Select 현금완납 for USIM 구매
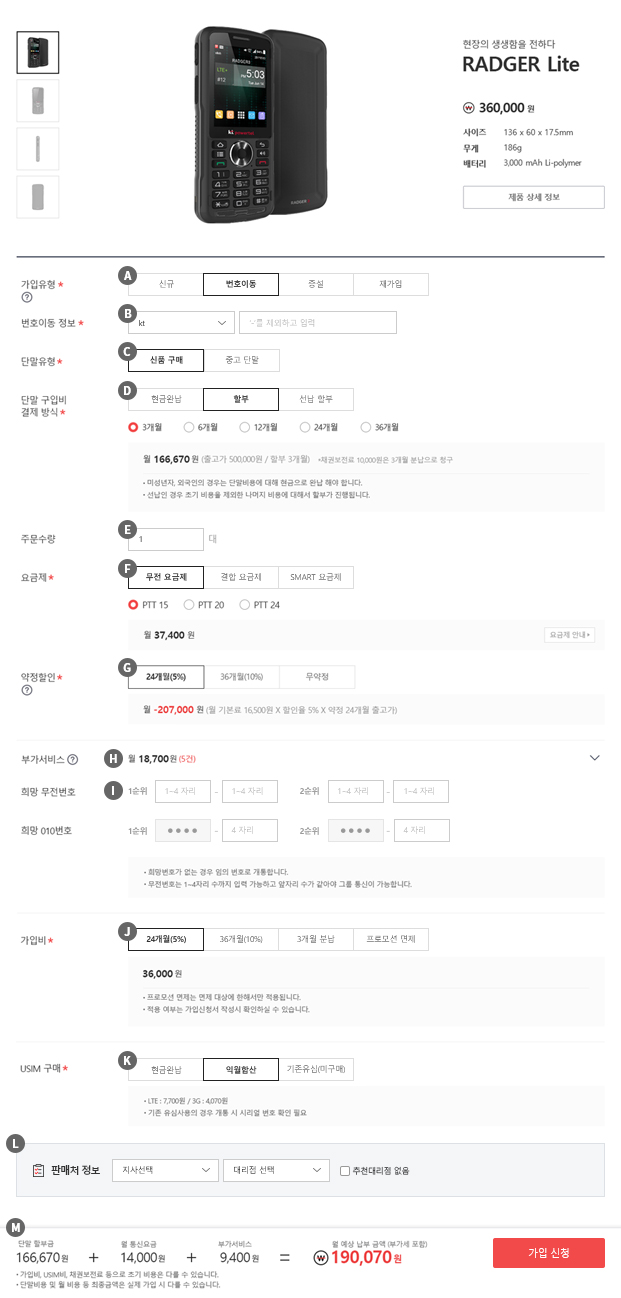The image size is (621, 1298). point(166,1069)
